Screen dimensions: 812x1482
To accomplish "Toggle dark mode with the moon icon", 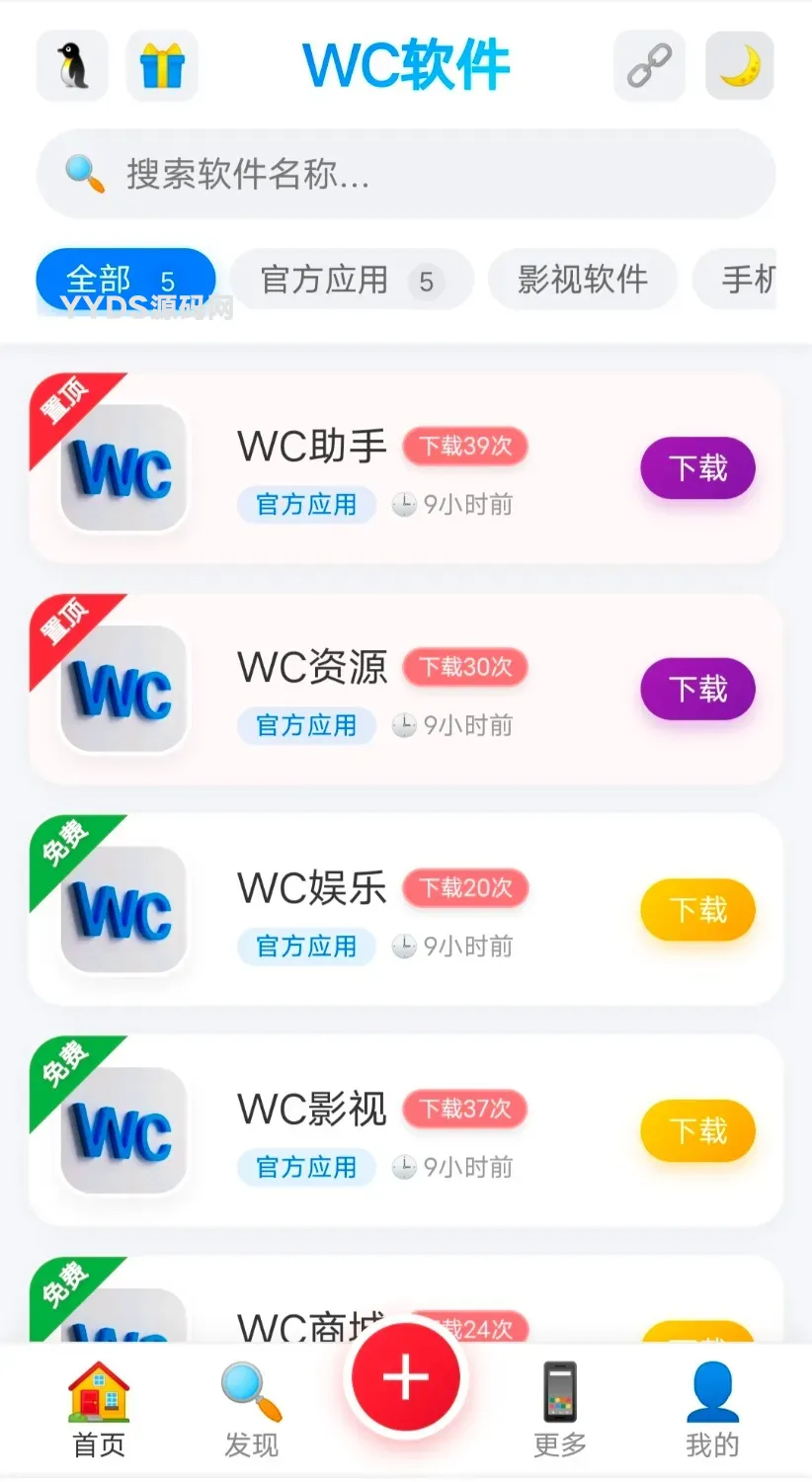I will [740, 63].
